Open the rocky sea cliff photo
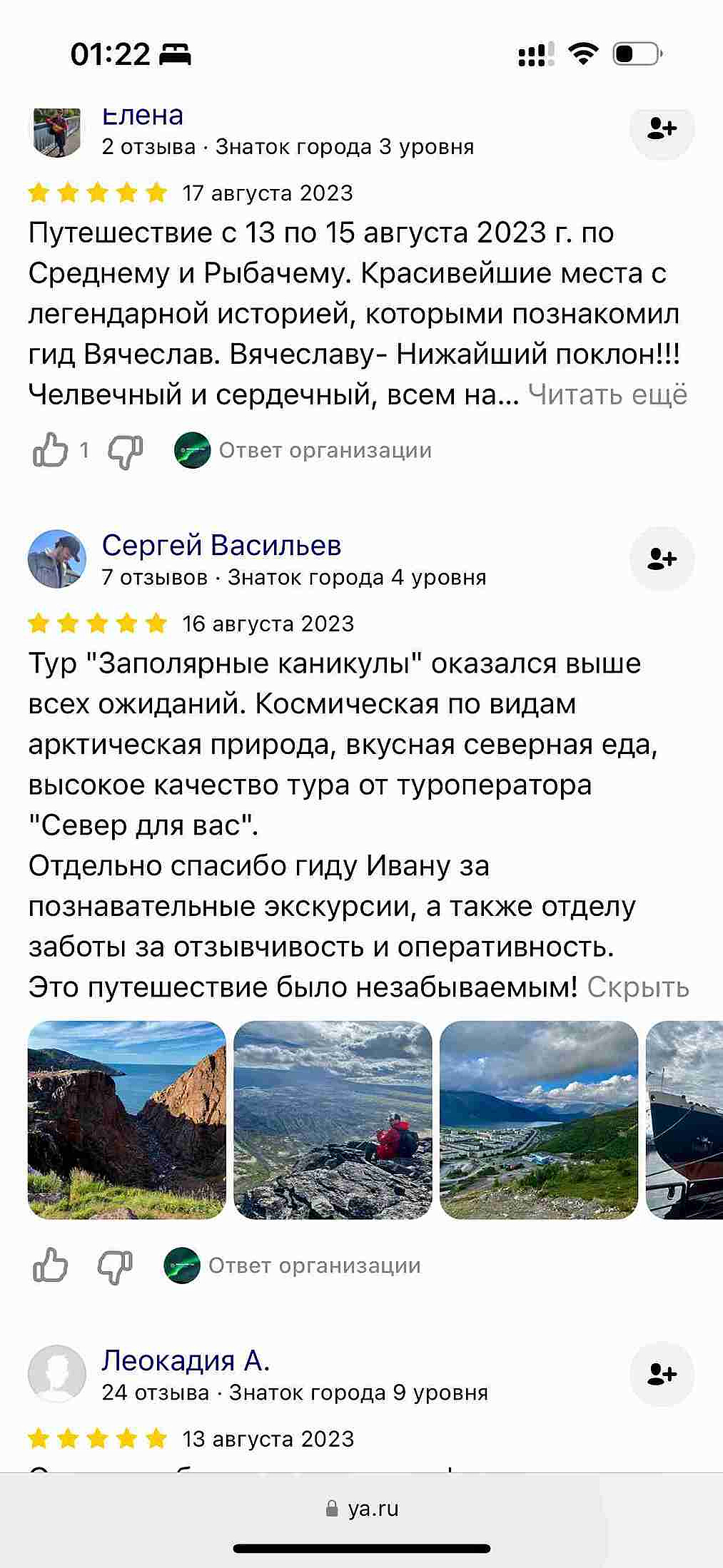Image resolution: width=723 pixels, height=1568 pixels. point(127,1120)
